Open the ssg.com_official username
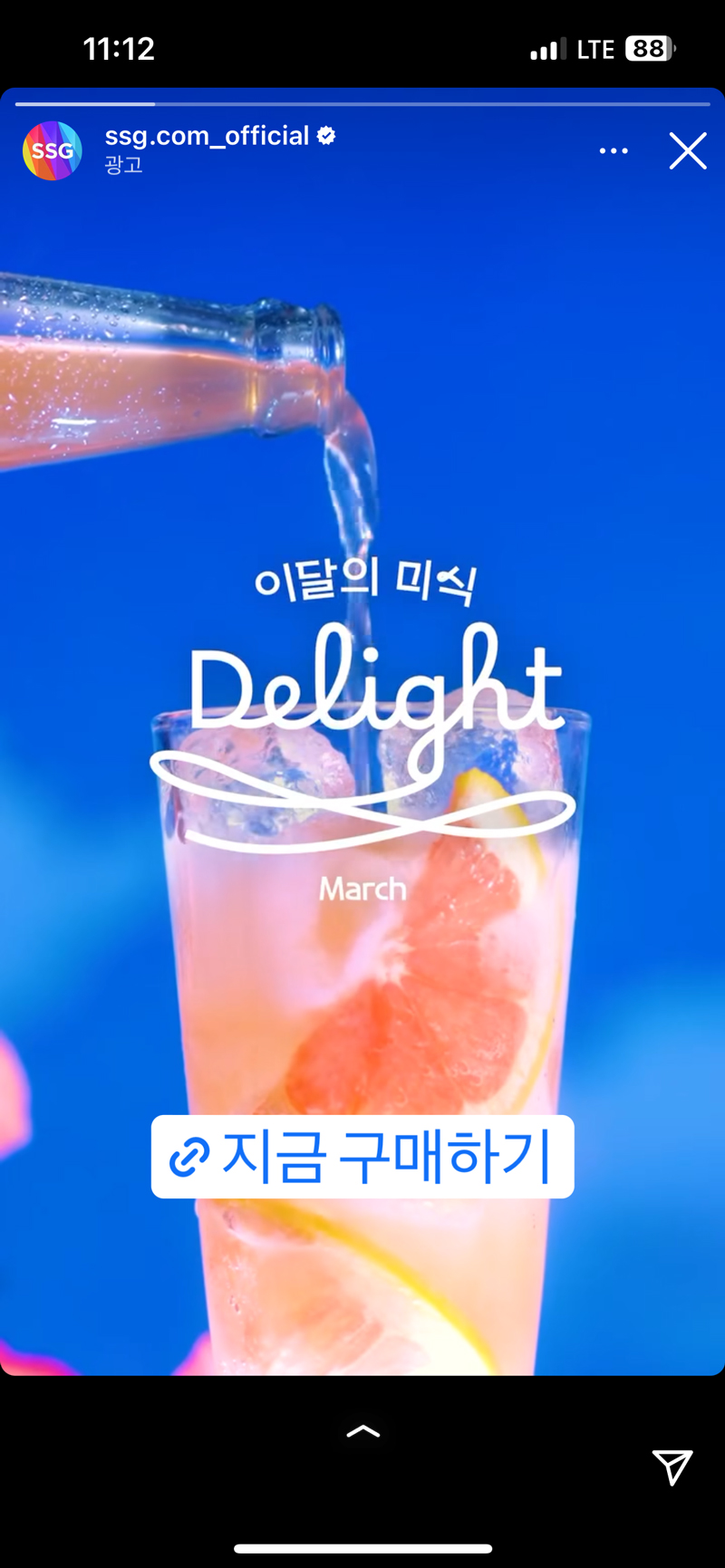 click(207, 136)
